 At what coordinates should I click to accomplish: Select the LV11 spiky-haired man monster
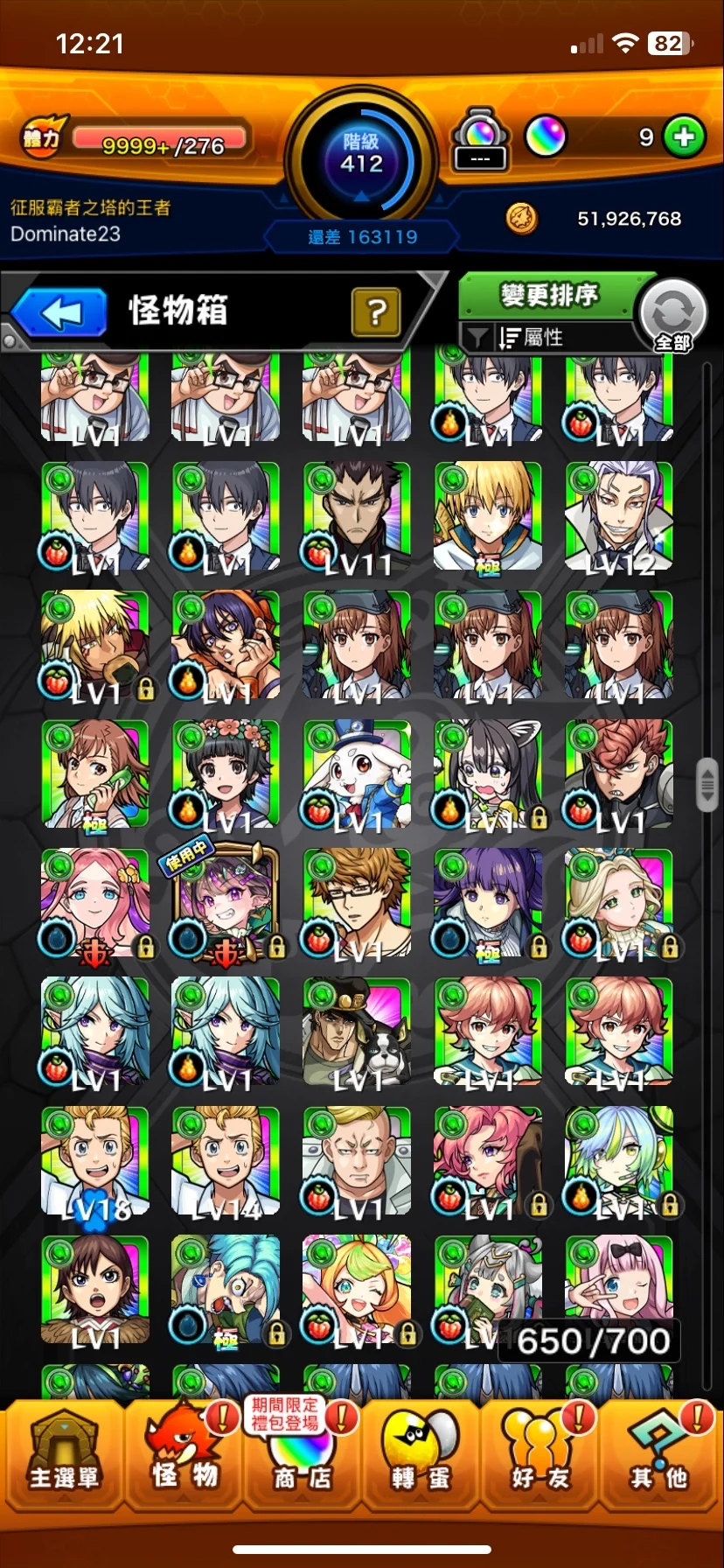(x=357, y=517)
